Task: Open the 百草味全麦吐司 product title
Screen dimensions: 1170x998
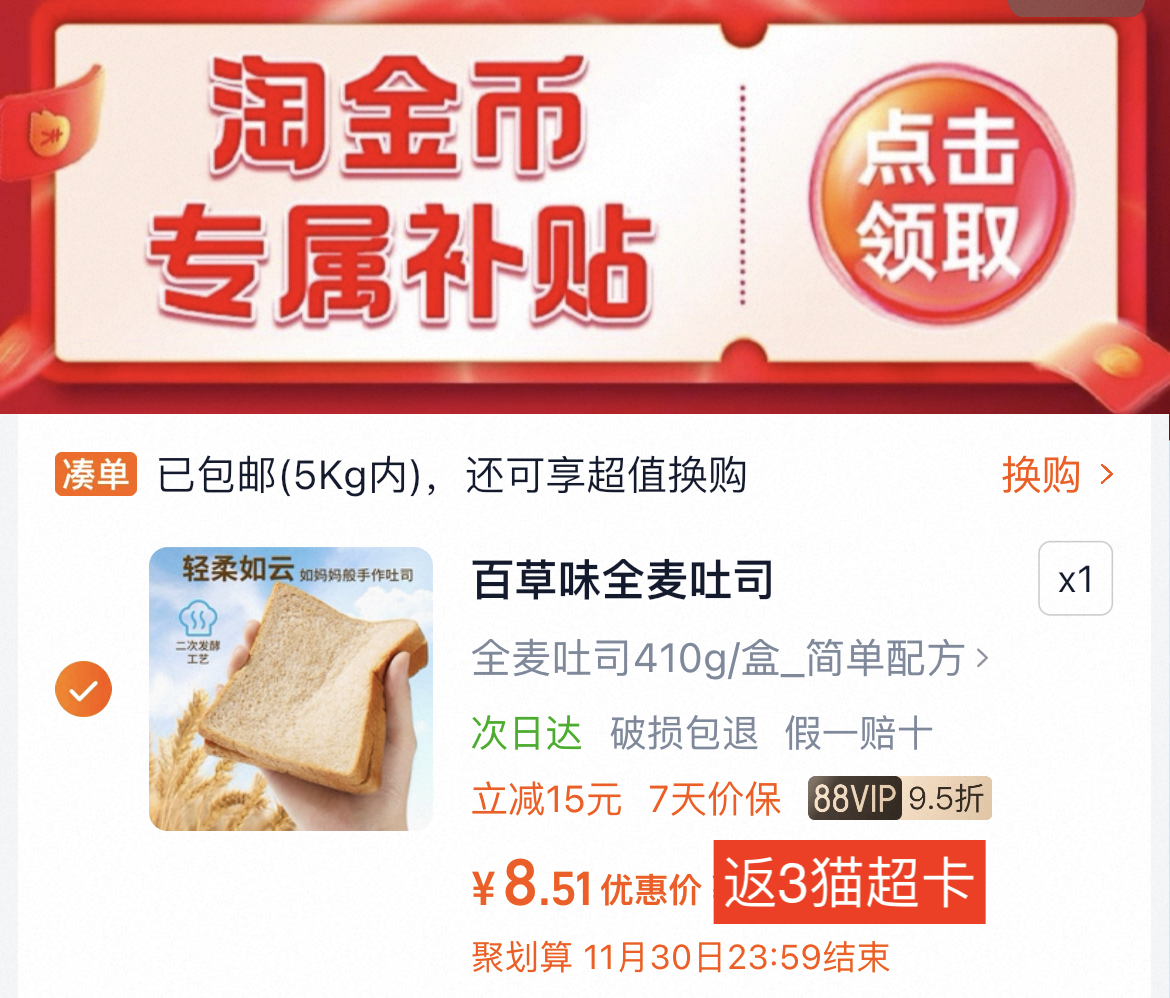Action: click(622, 580)
